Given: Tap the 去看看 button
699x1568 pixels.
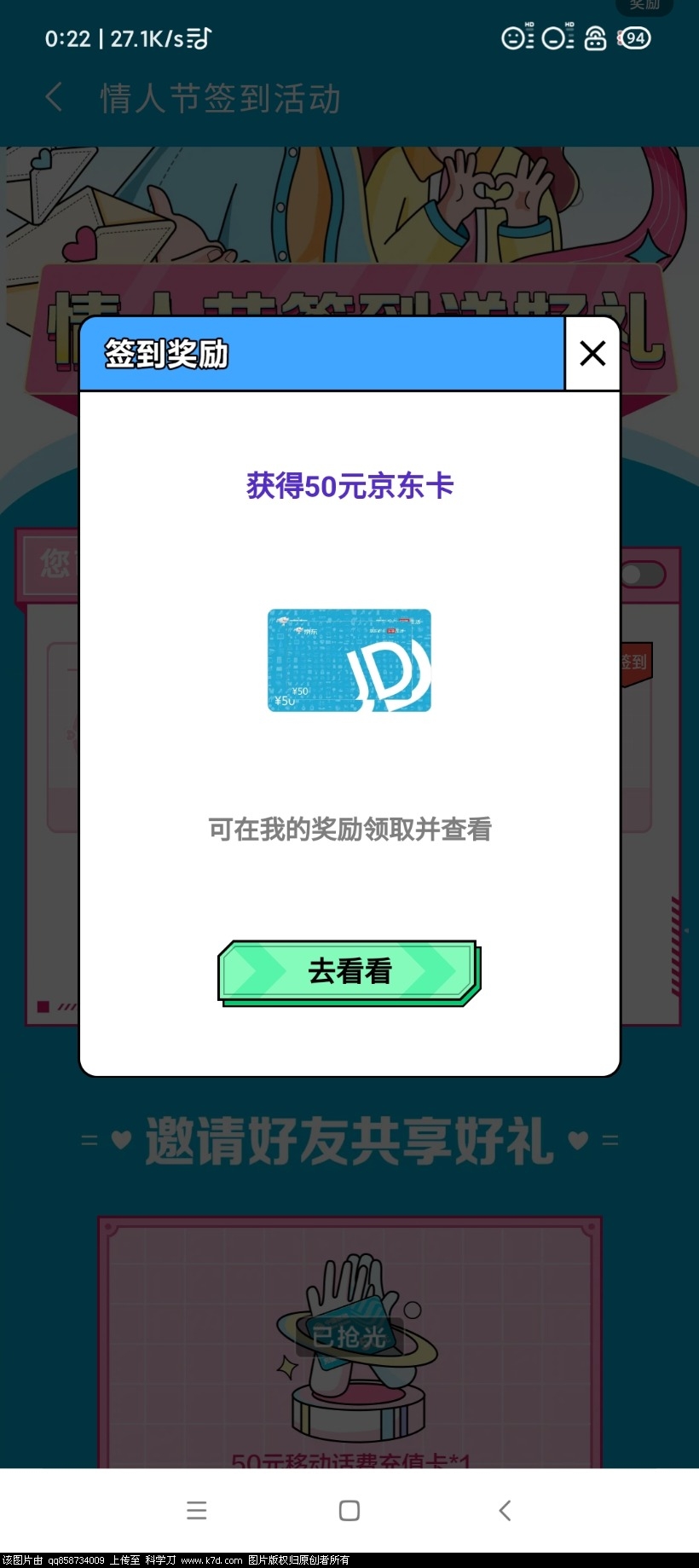Looking at the screenshot, I should (x=349, y=971).
